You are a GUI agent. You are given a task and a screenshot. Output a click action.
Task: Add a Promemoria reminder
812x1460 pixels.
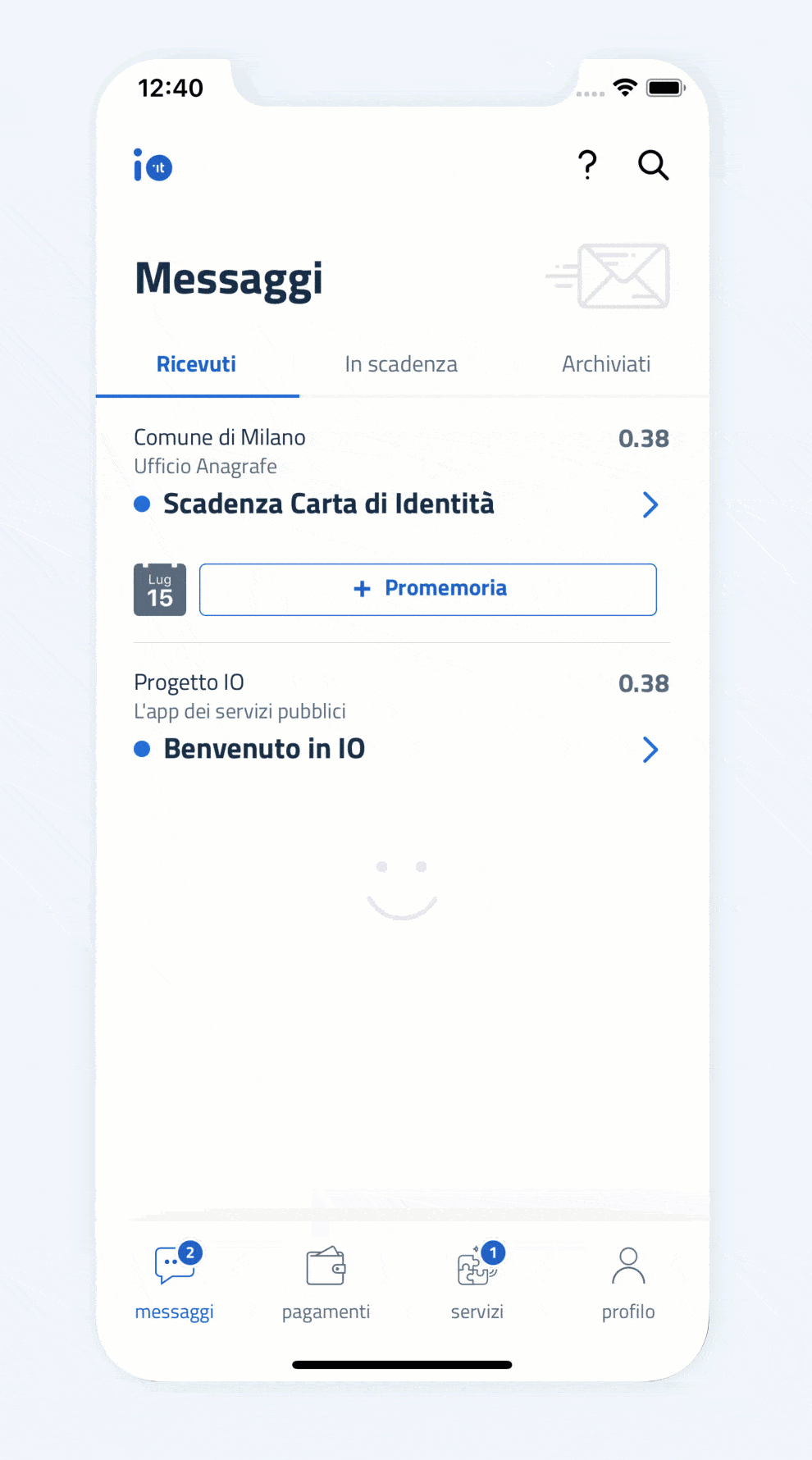tap(427, 589)
